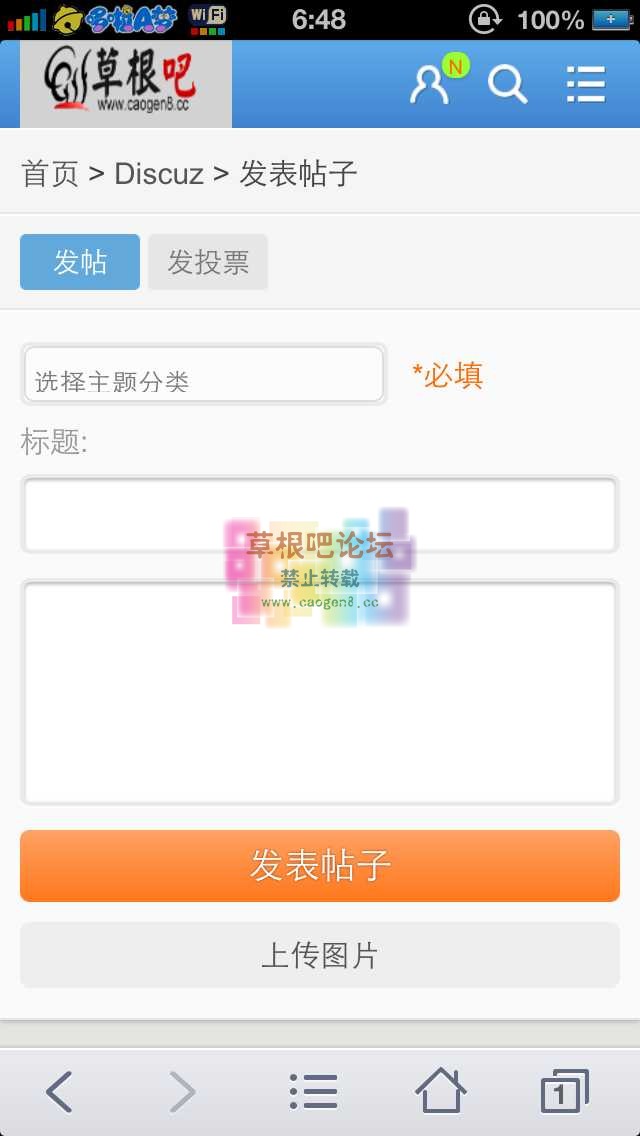Go to the browser home page
Screen dimensions: 640x1136
(x=440, y=1091)
